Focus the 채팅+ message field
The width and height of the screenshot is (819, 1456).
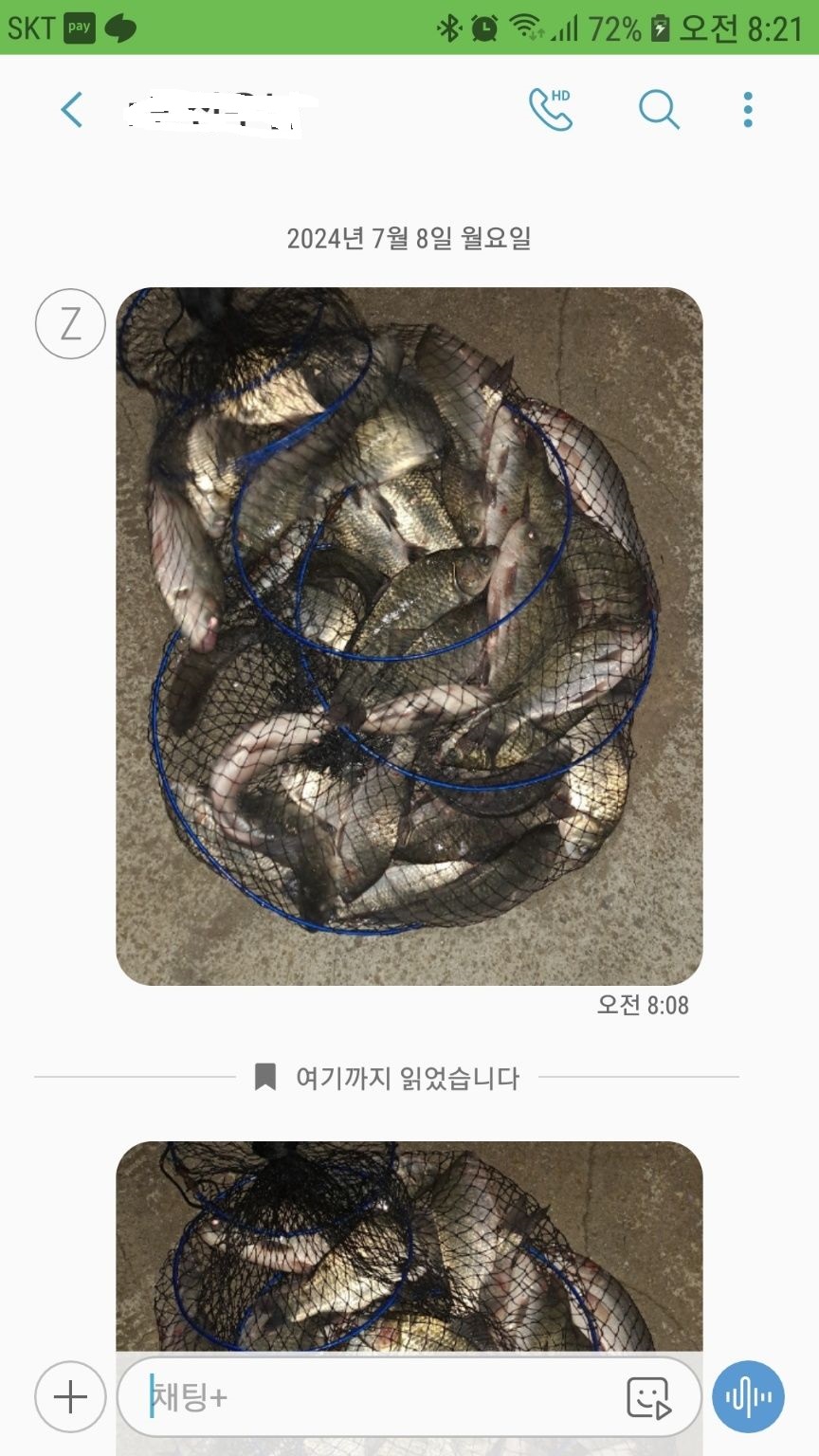click(x=379, y=1396)
